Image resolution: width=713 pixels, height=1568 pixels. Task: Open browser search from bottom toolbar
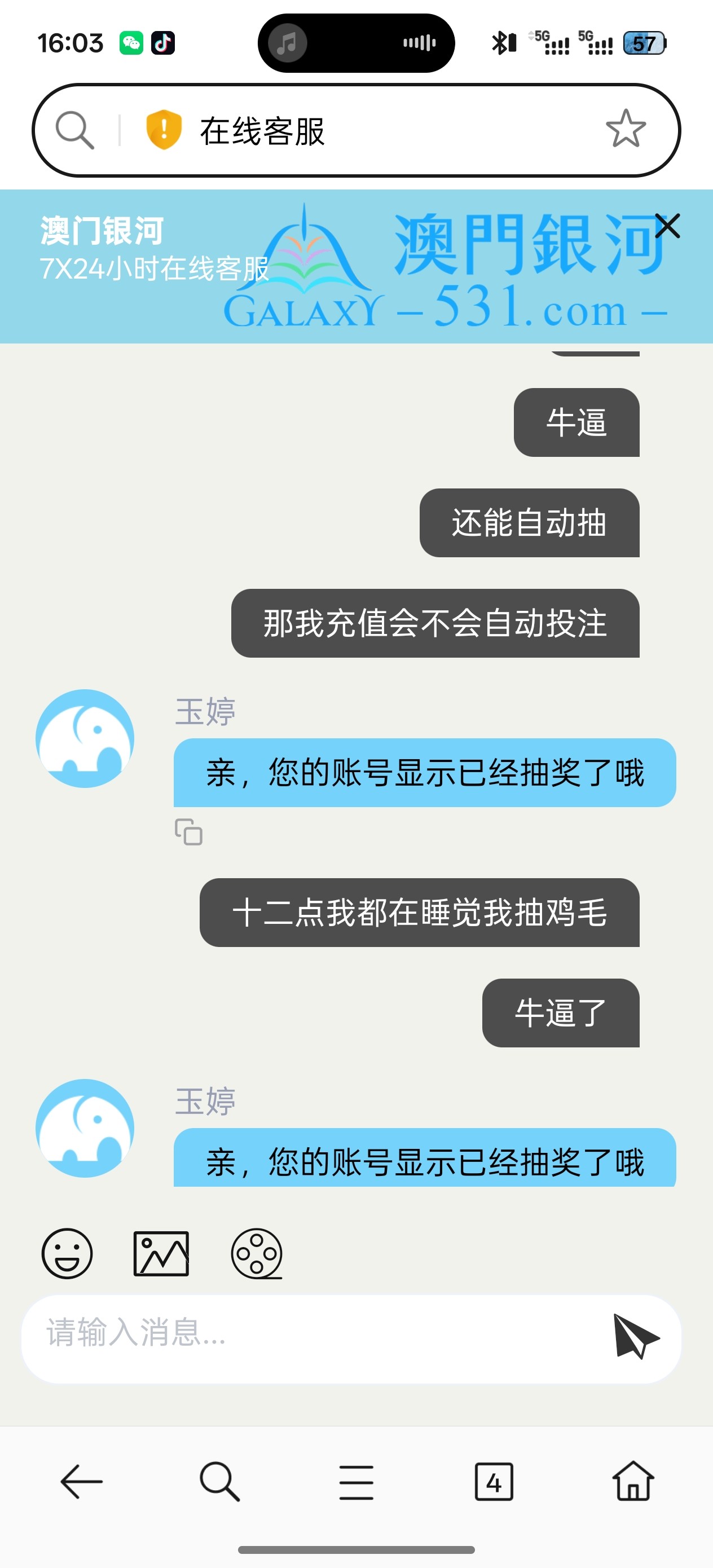[219, 1481]
